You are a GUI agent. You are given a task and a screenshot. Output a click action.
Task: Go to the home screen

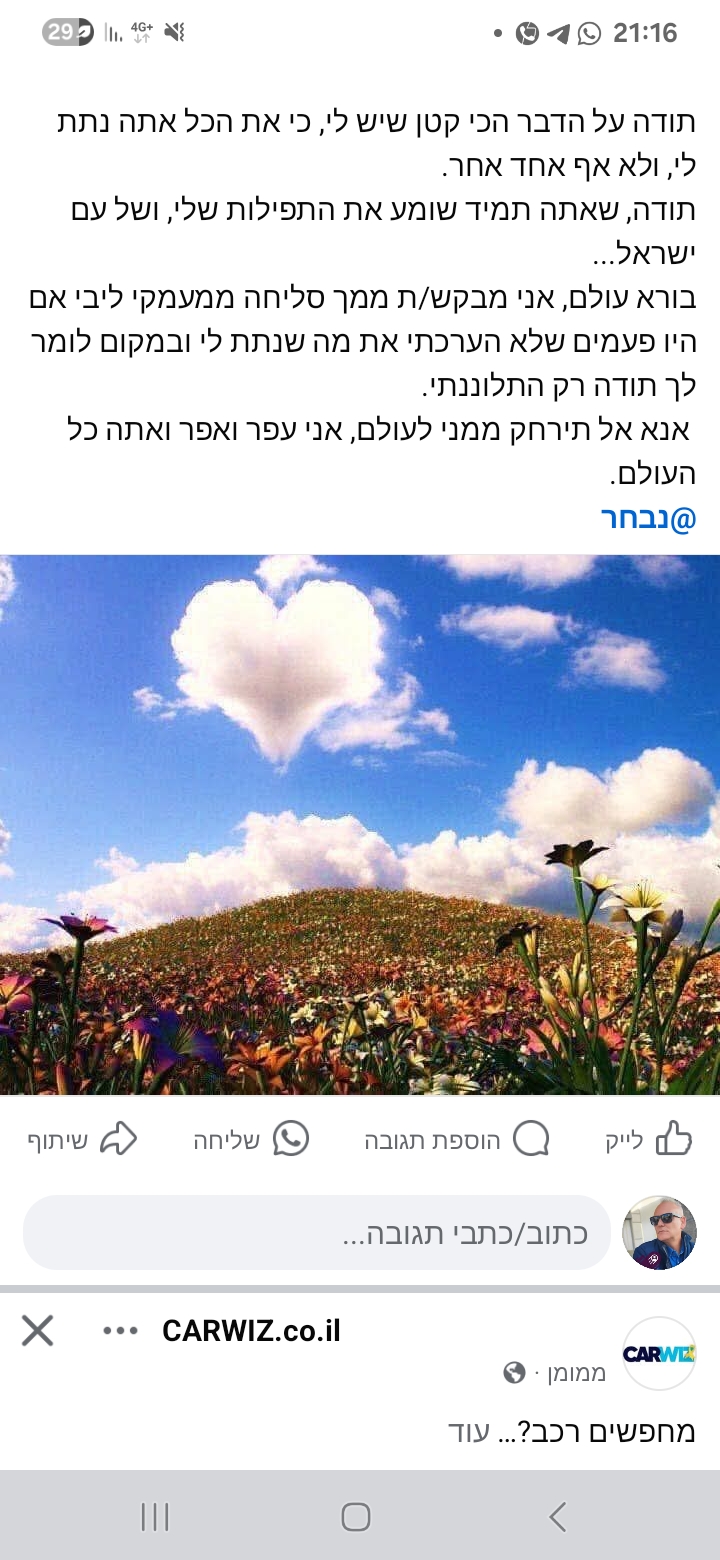tap(356, 1516)
